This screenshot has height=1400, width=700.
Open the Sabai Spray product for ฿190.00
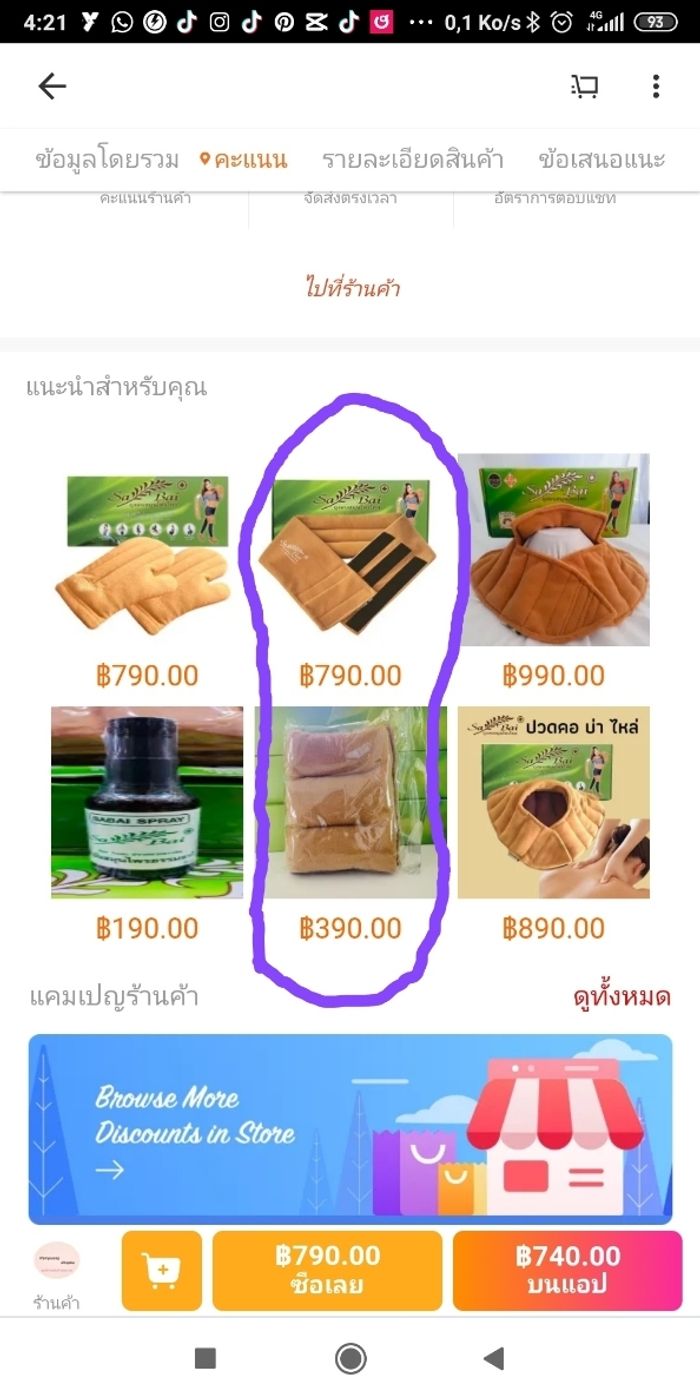147,803
